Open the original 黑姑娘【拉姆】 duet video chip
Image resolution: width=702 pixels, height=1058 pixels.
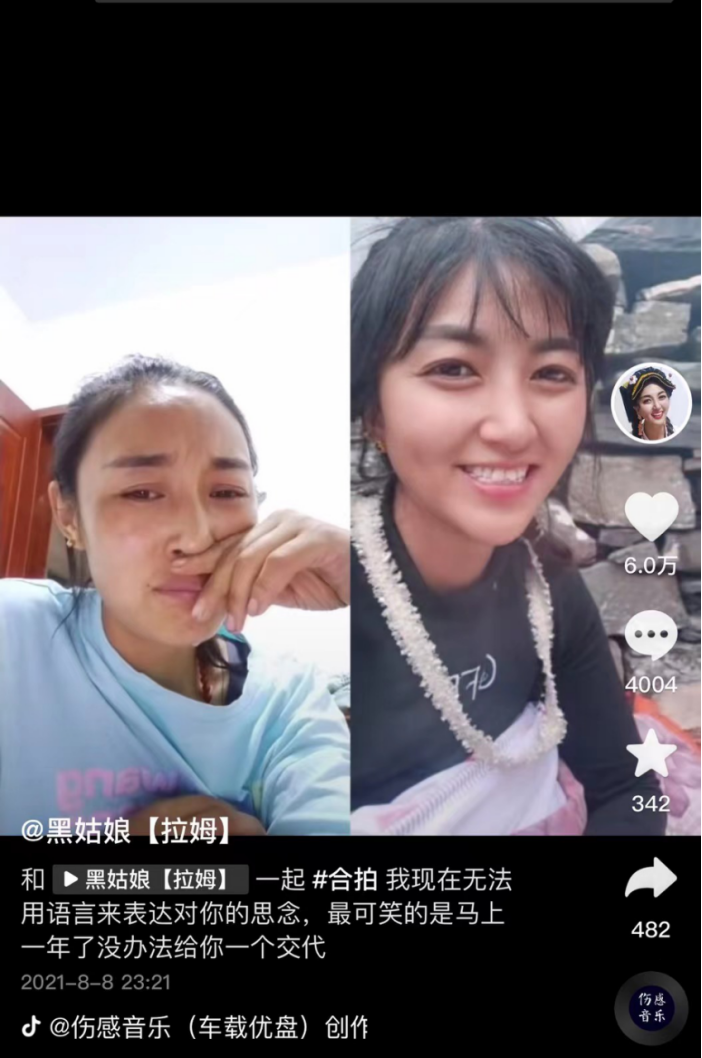pyautogui.click(x=151, y=879)
